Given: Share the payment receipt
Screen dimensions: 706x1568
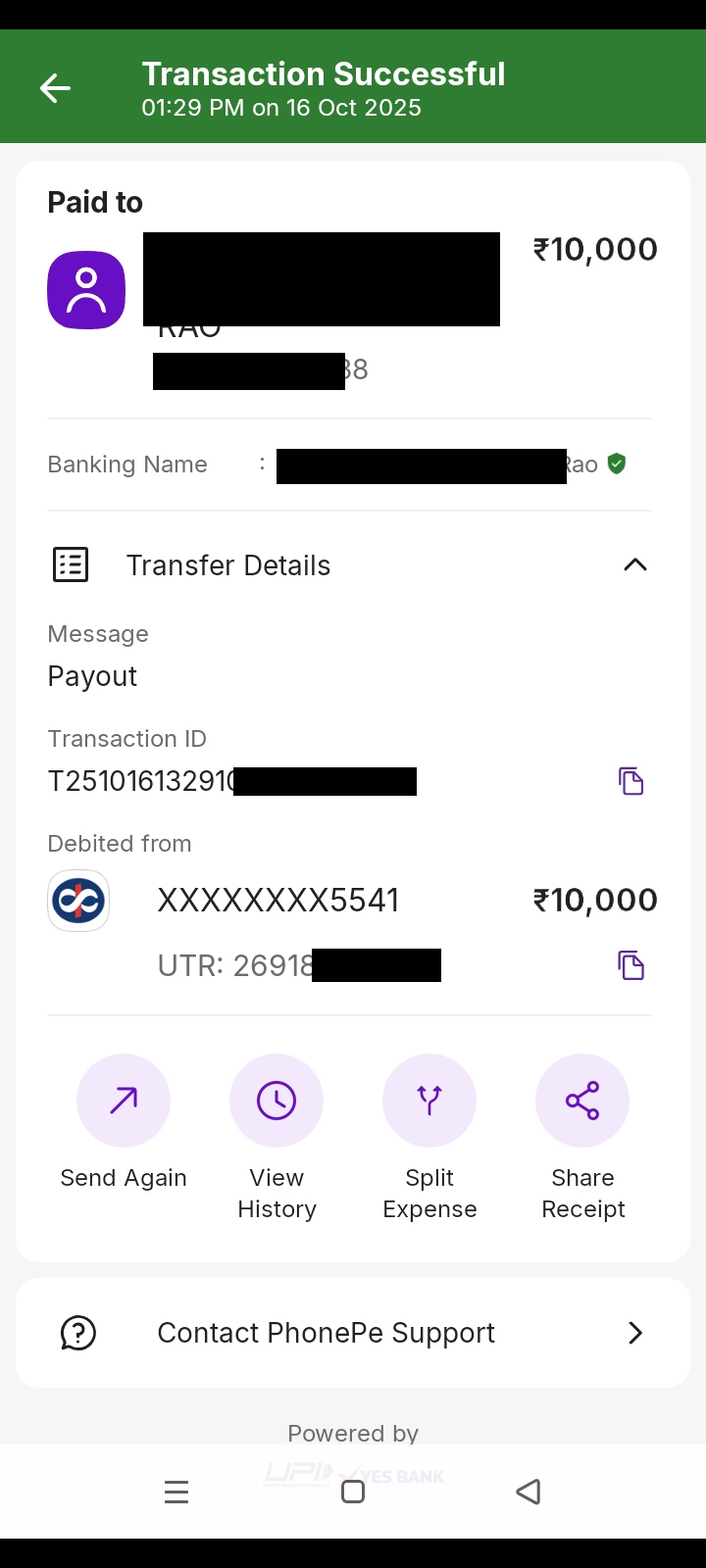Looking at the screenshot, I should pyautogui.click(x=582, y=1101).
